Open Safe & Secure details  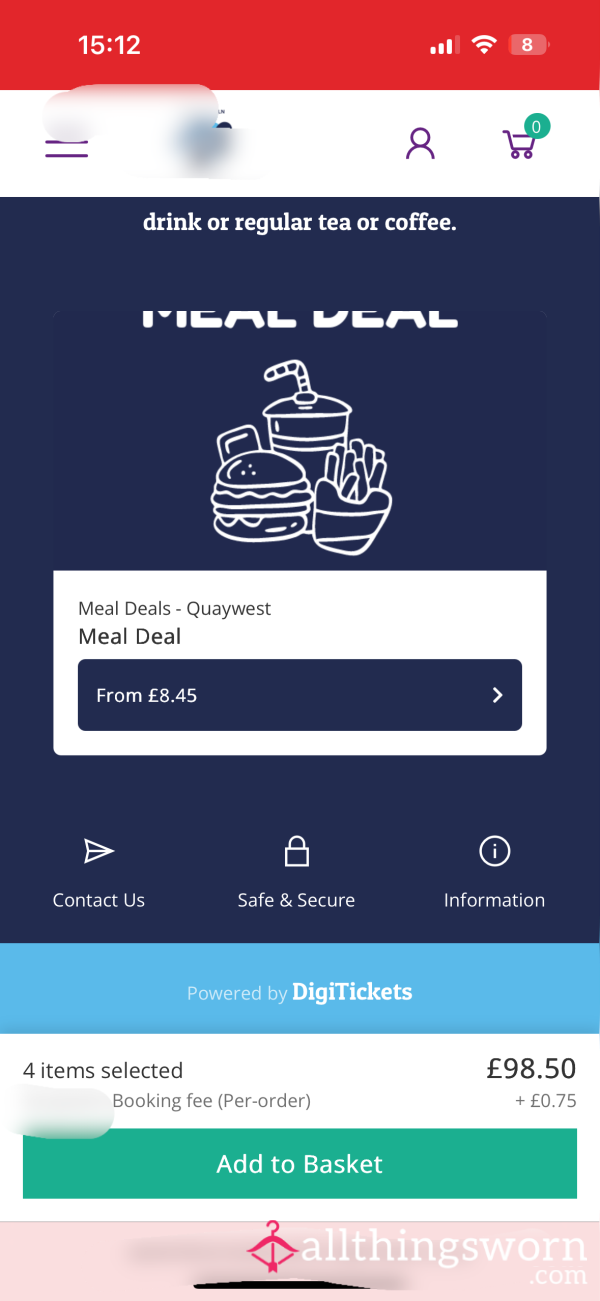pos(296,874)
